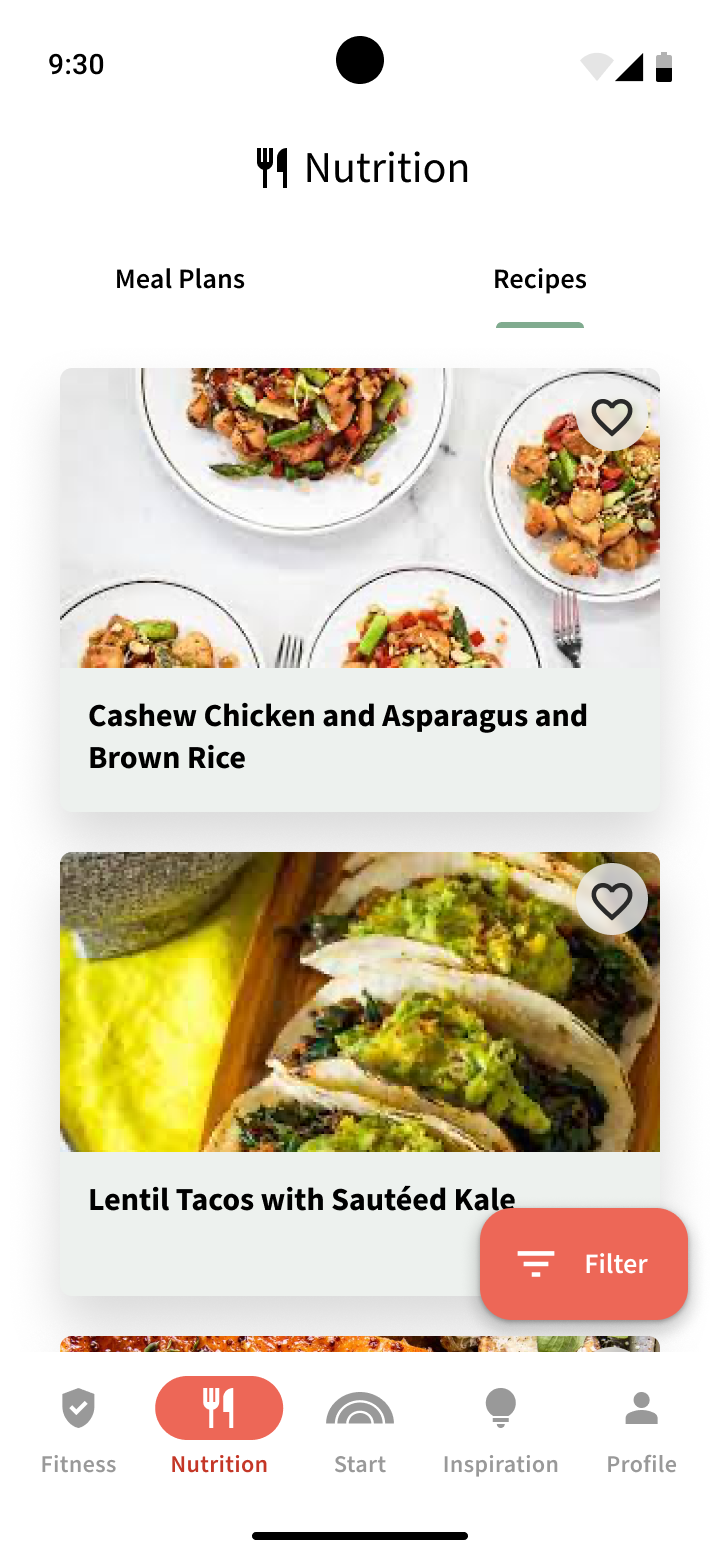Switch to the Meal Plans tab
This screenshot has width=720, height=1560.
[x=180, y=279]
